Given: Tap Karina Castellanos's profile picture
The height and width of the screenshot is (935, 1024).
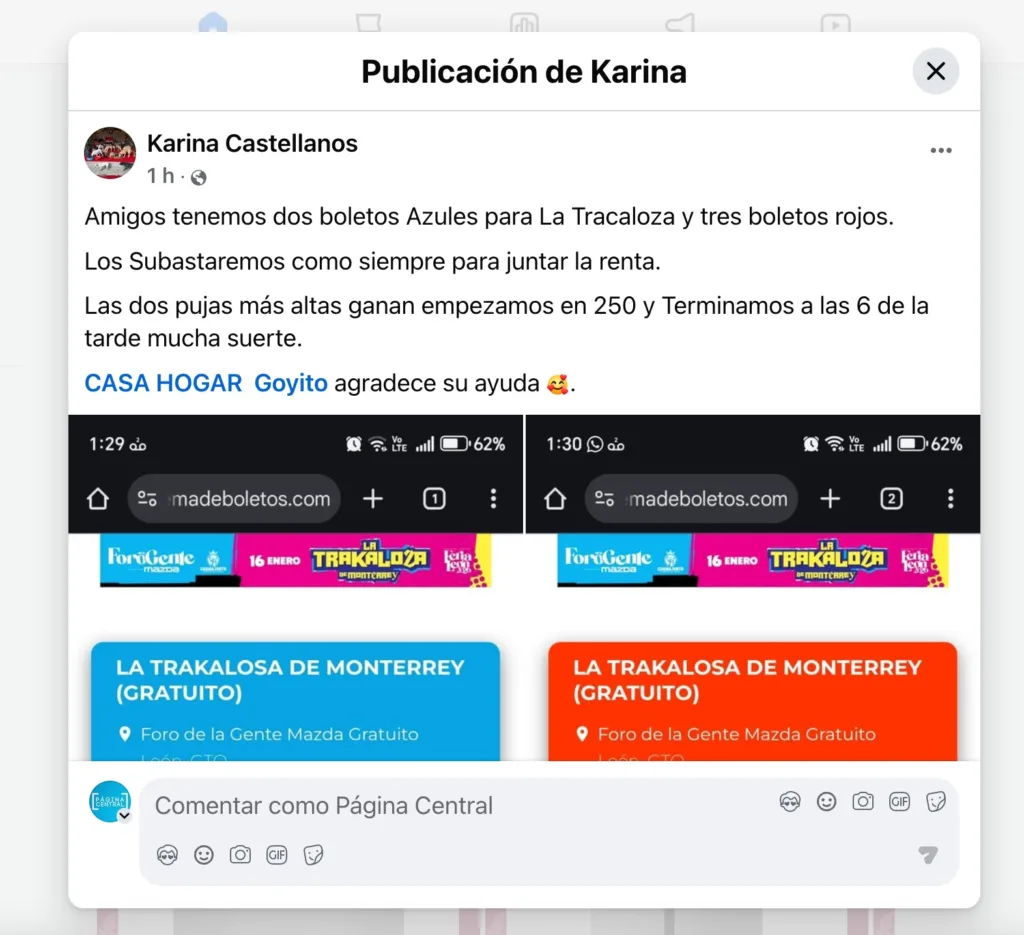Looking at the screenshot, I should [x=110, y=153].
